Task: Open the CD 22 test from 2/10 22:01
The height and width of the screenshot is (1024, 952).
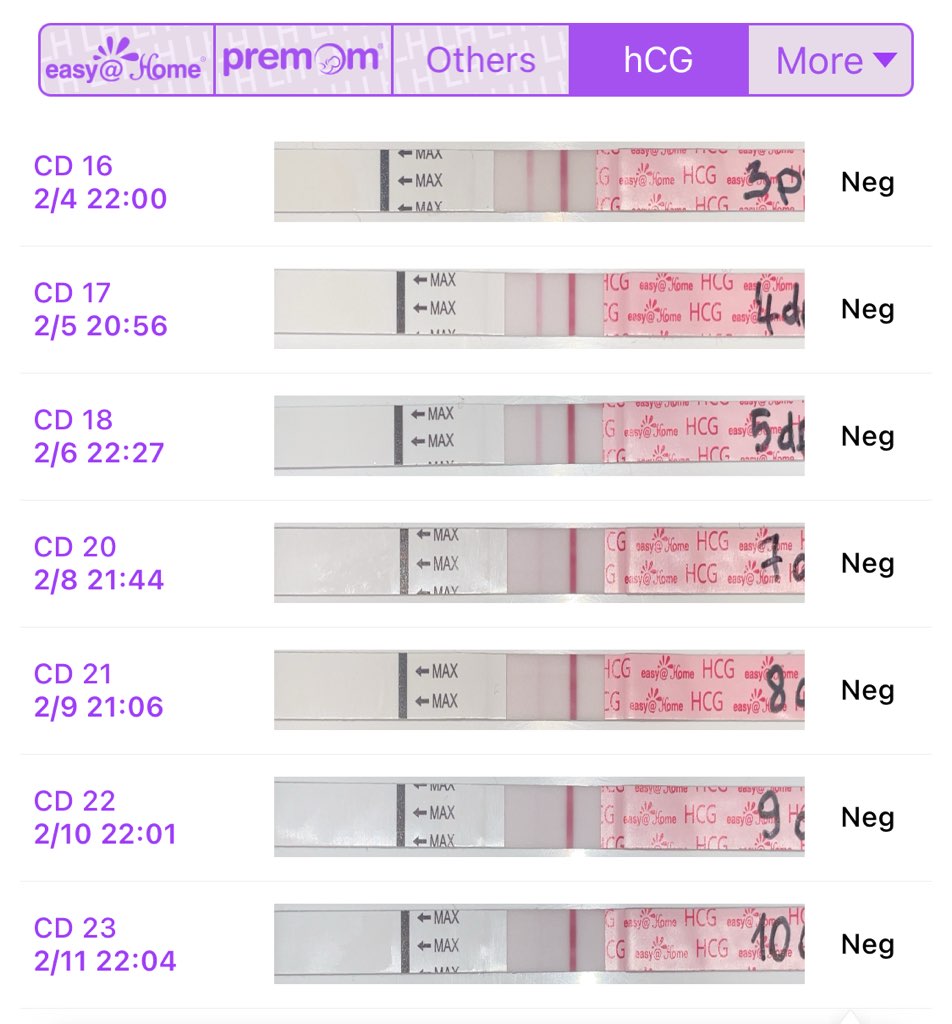Action: point(538,817)
